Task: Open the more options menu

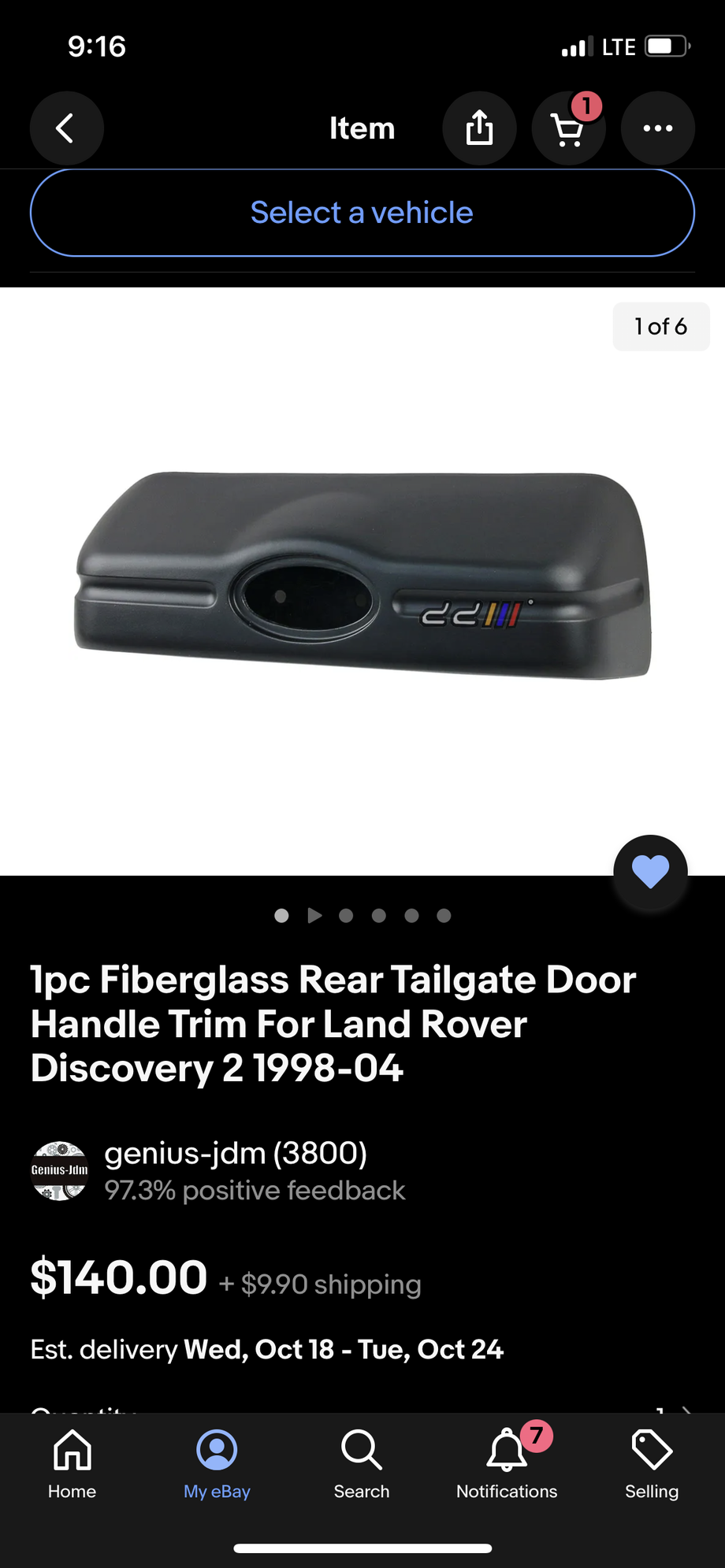Action: click(657, 128)
